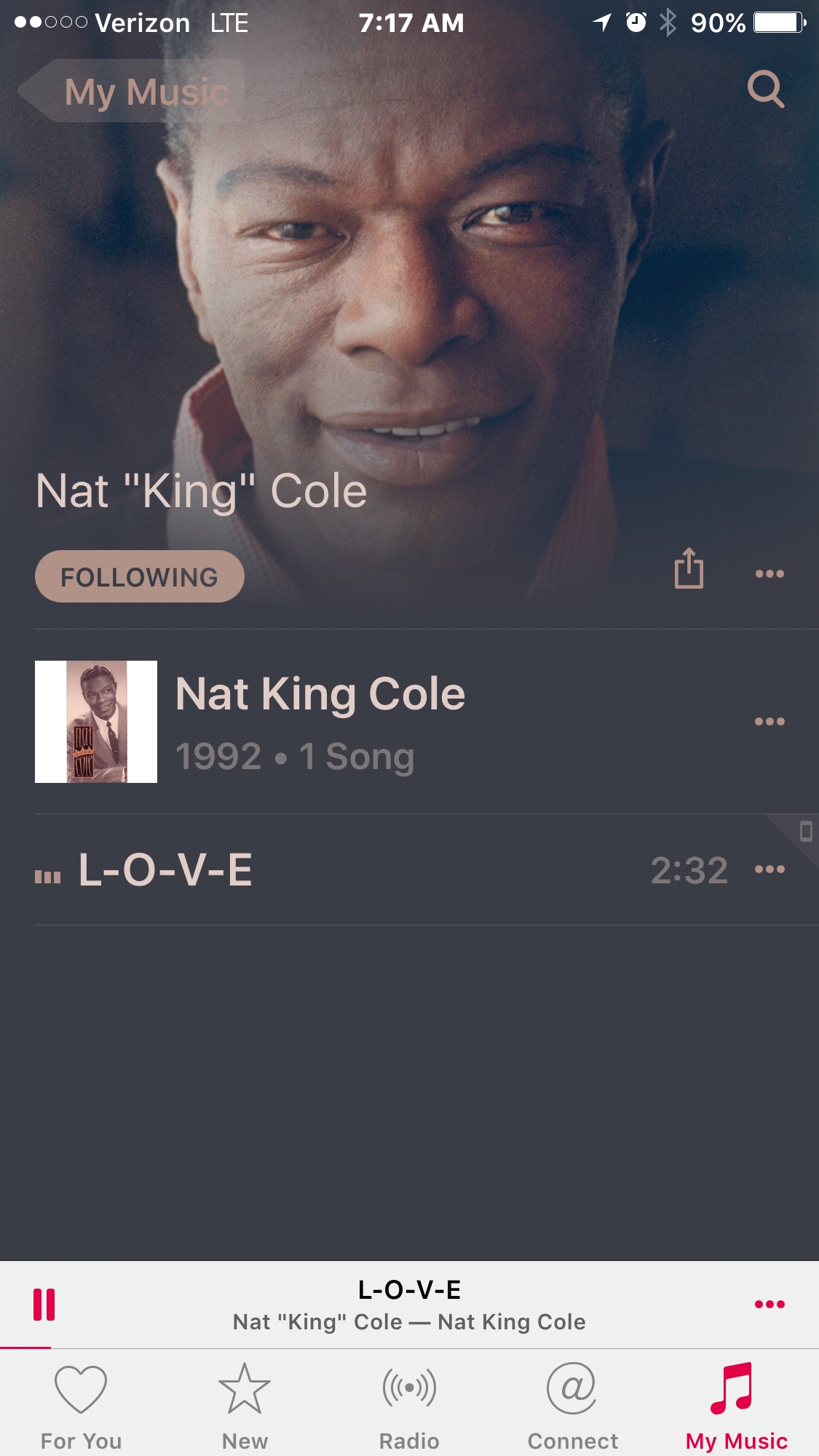
Task: Open options for the L-O-V-E track
Action: pos(769,870)
